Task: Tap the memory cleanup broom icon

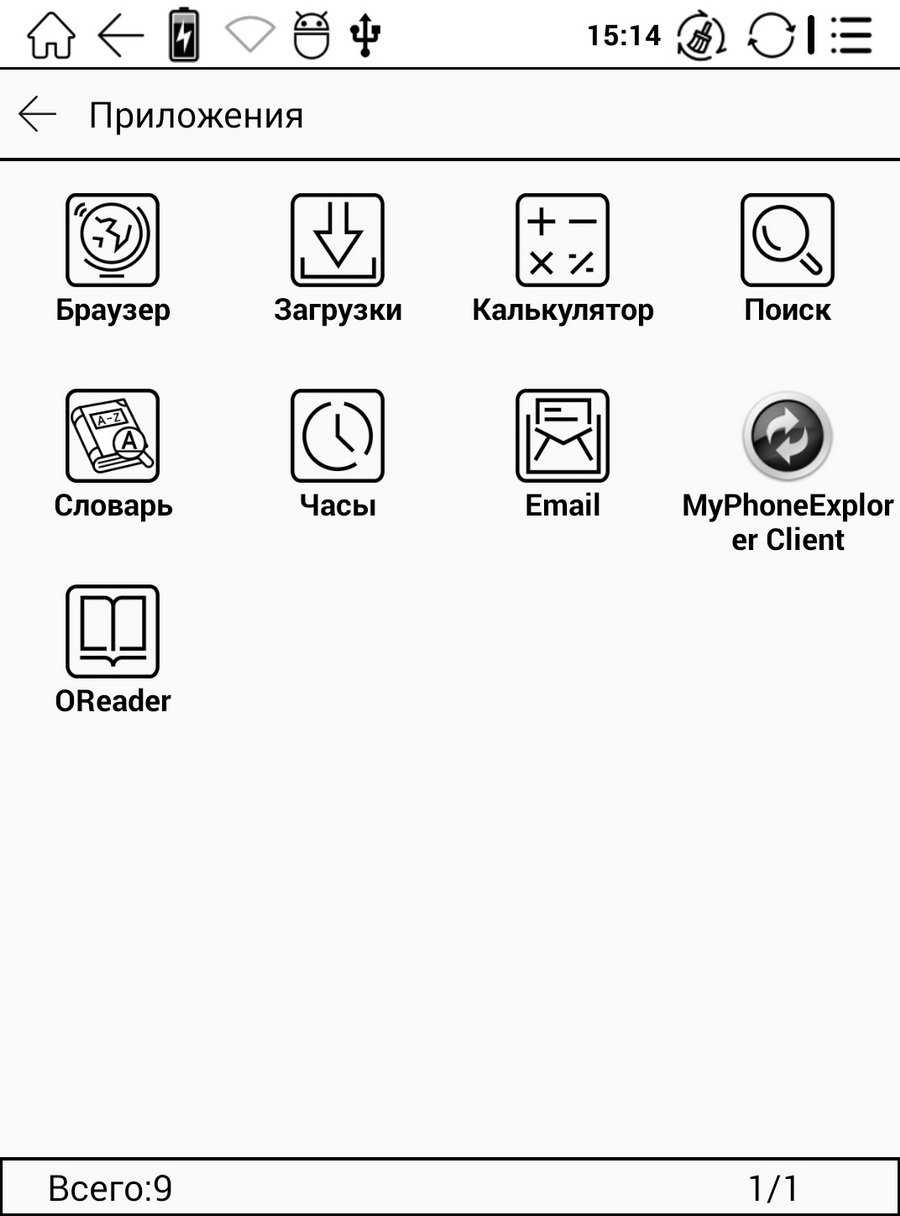Action: tap(701, 37)
